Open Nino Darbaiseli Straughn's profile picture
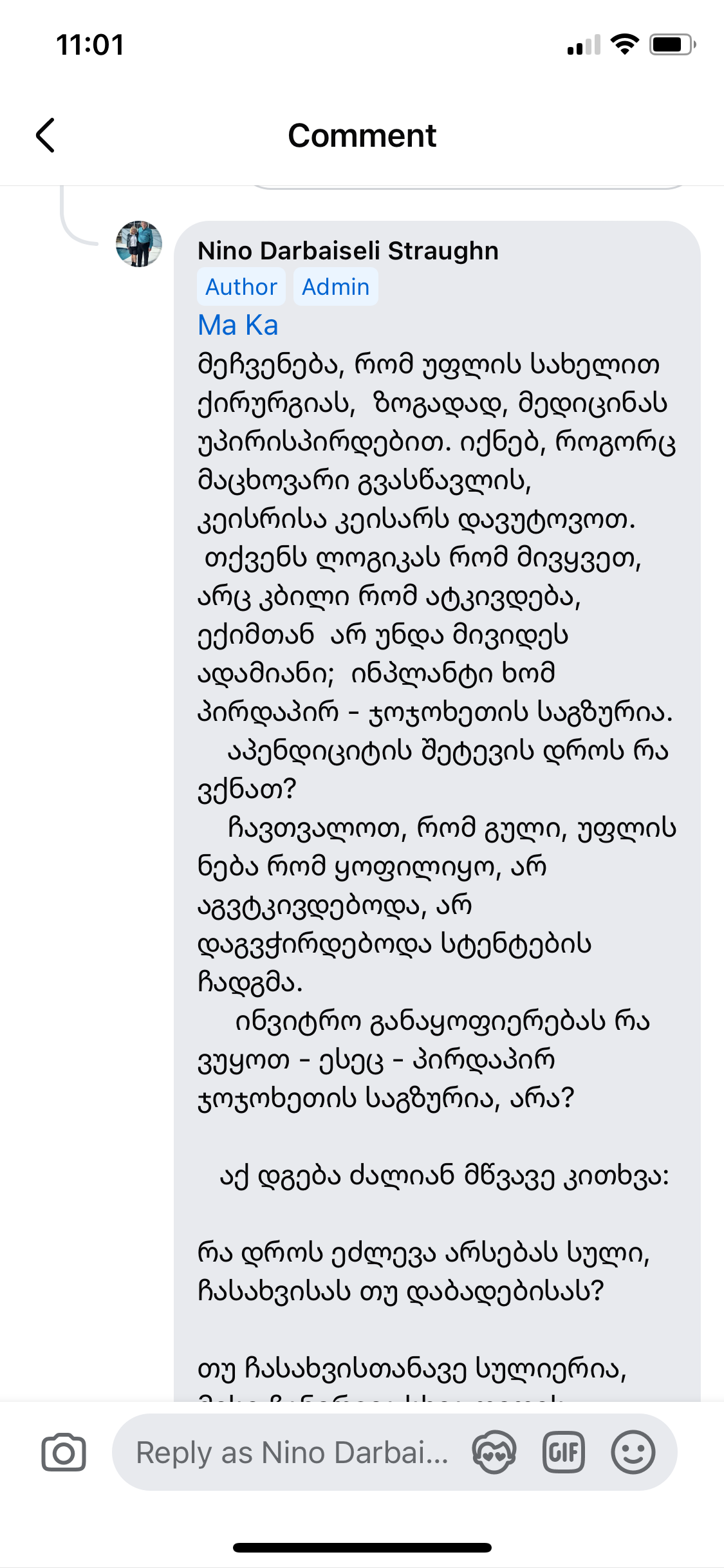Viewport: 724px width, 1568px height. [x=138, y=244]
